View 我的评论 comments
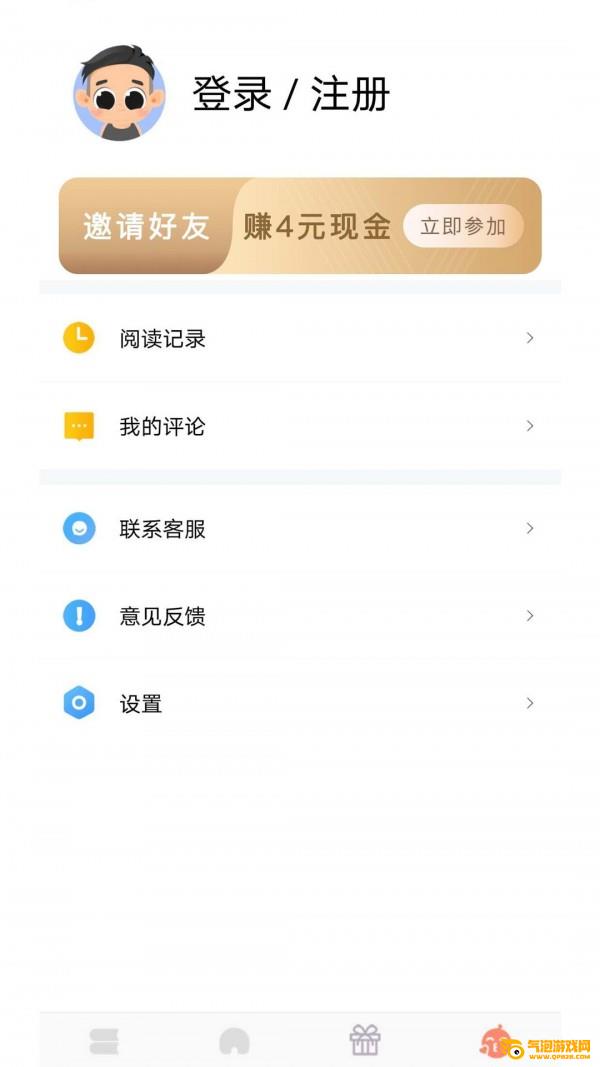 (x=300, y=426)
